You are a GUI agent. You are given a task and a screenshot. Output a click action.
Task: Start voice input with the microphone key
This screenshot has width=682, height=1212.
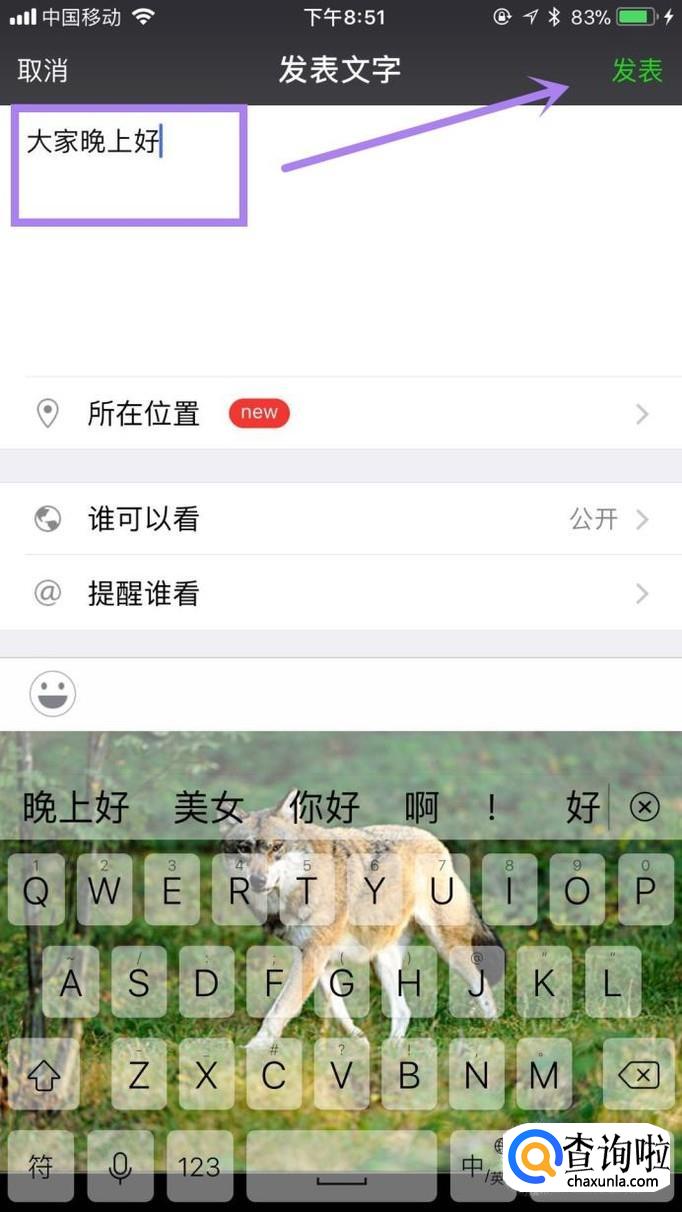click(121, 1166)
